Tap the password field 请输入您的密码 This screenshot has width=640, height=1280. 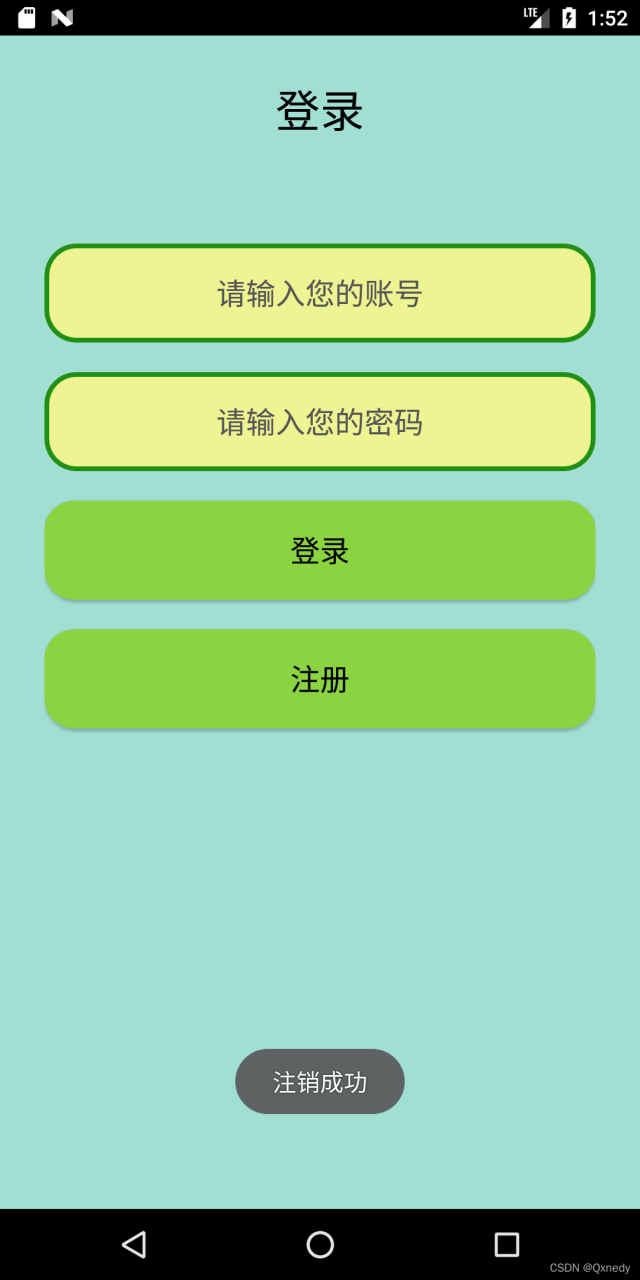click(x=320, y=421)
